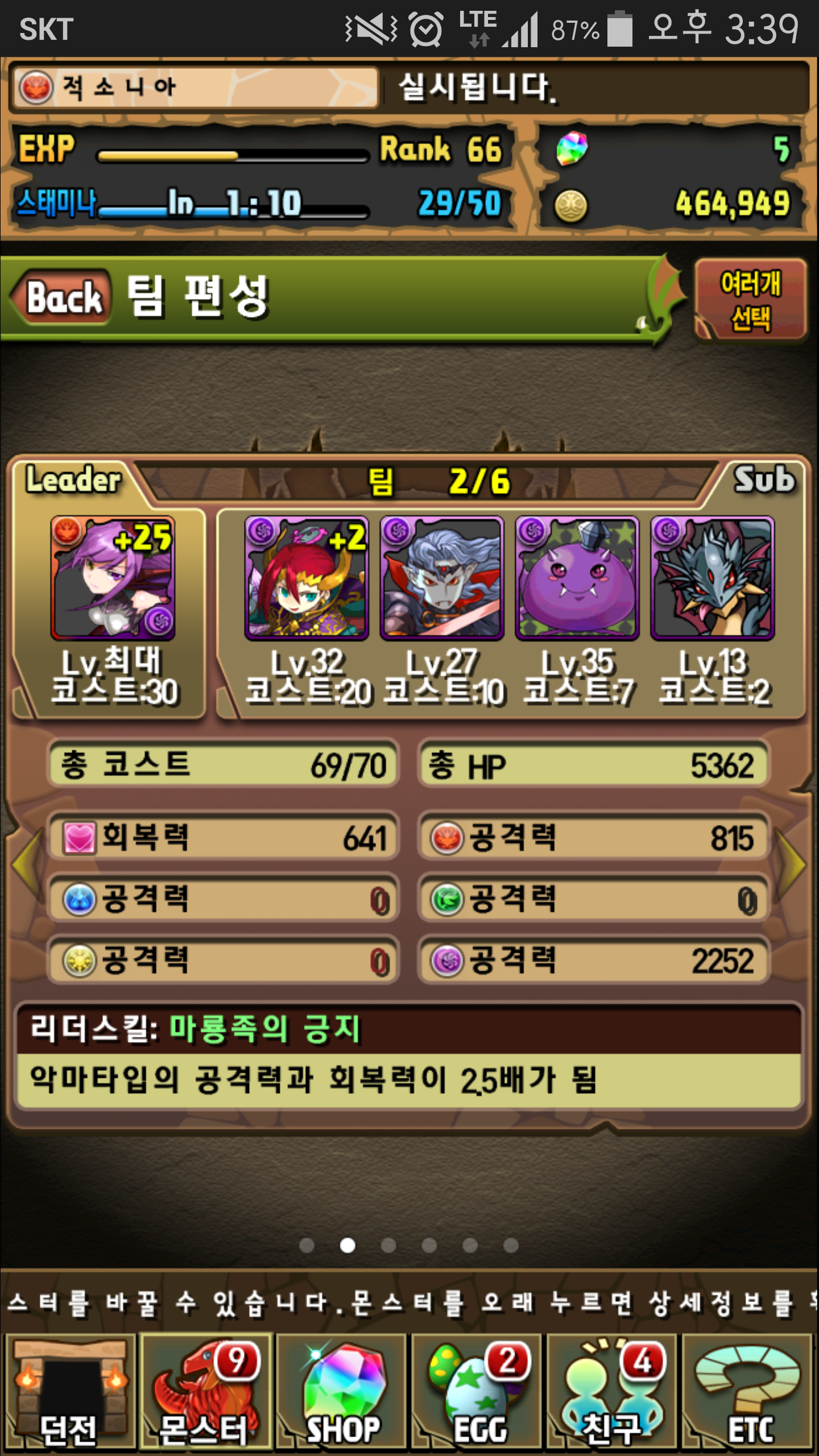Open the 던전 dungeon tab
The width and height of the screenshot is (819, 1456).
click(69, 1391)
